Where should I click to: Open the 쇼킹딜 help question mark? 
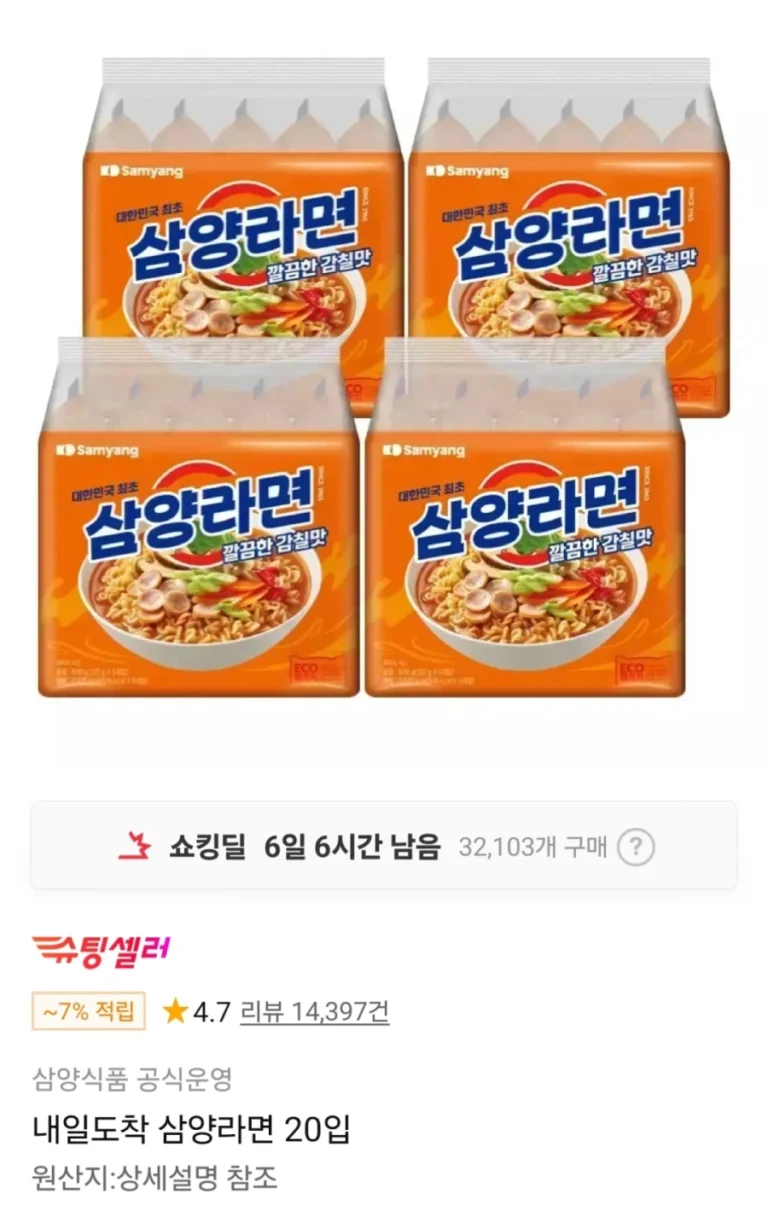(635, 848)
